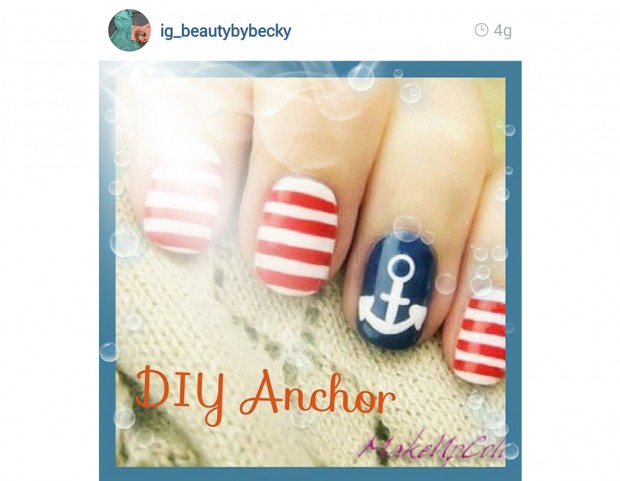Tap the ig_beautybybecky username link
Image resolution: width=620 pixels, height=481 pixels.
pos(225,31)
